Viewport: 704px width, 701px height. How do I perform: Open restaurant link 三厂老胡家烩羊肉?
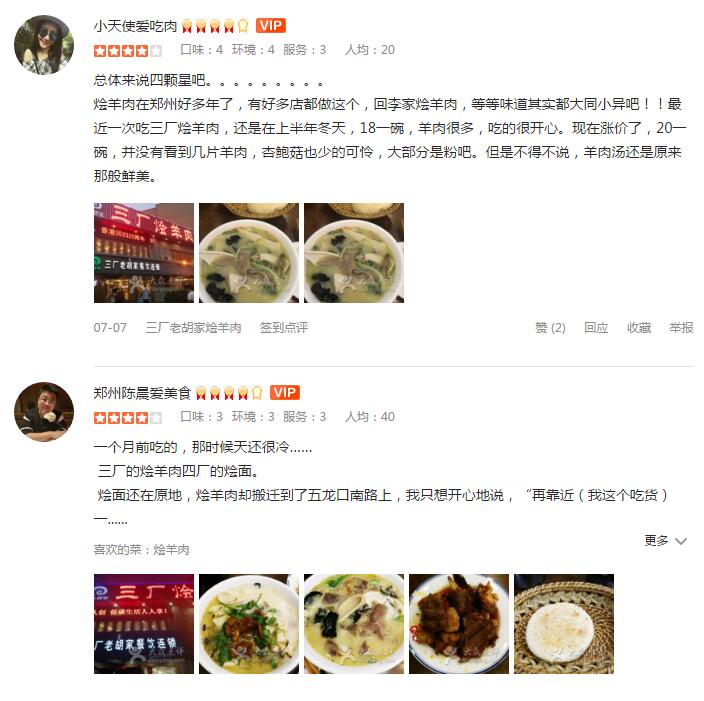[x=194, y=328]
